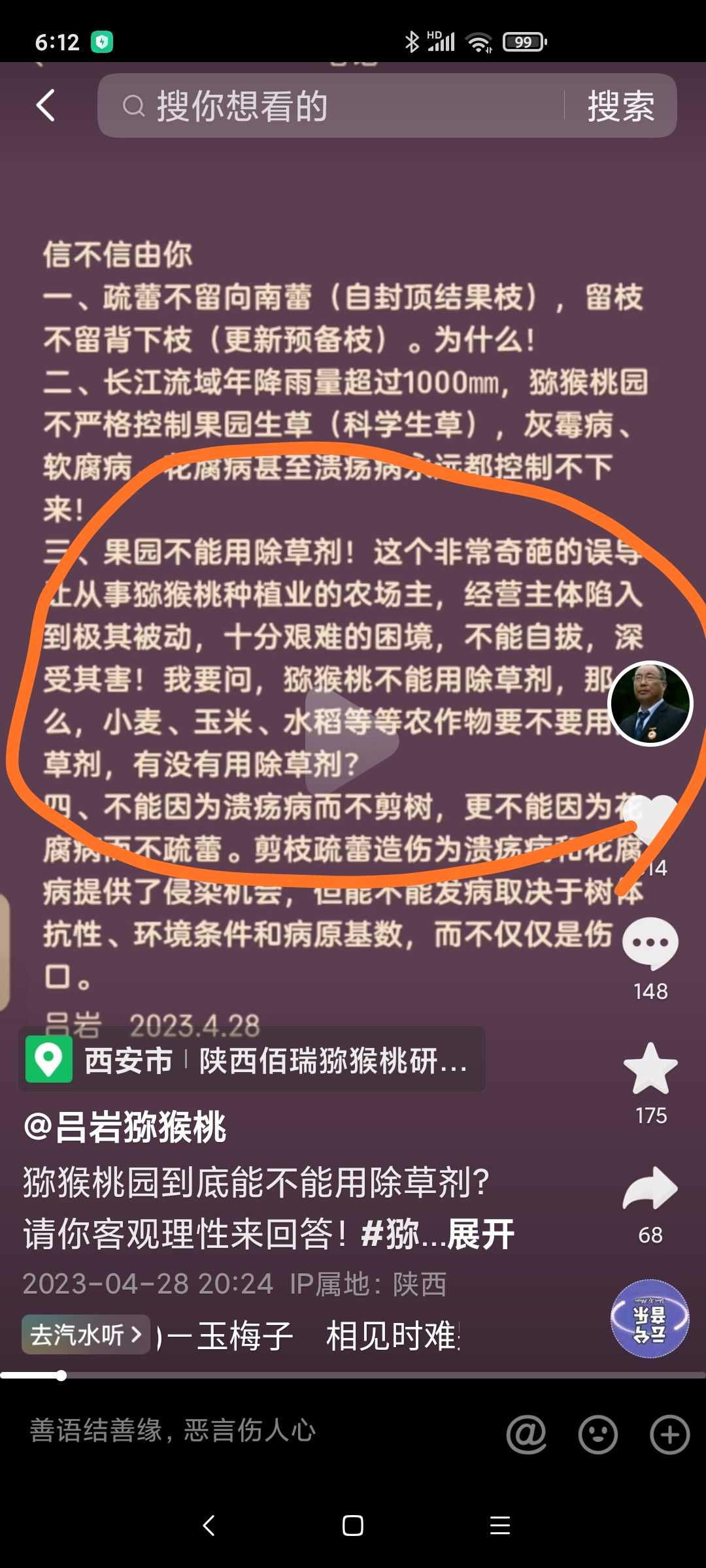Open the author's profile avatar
The image size is (706, 1568).
pyautogui.click(x=650, y=704)
